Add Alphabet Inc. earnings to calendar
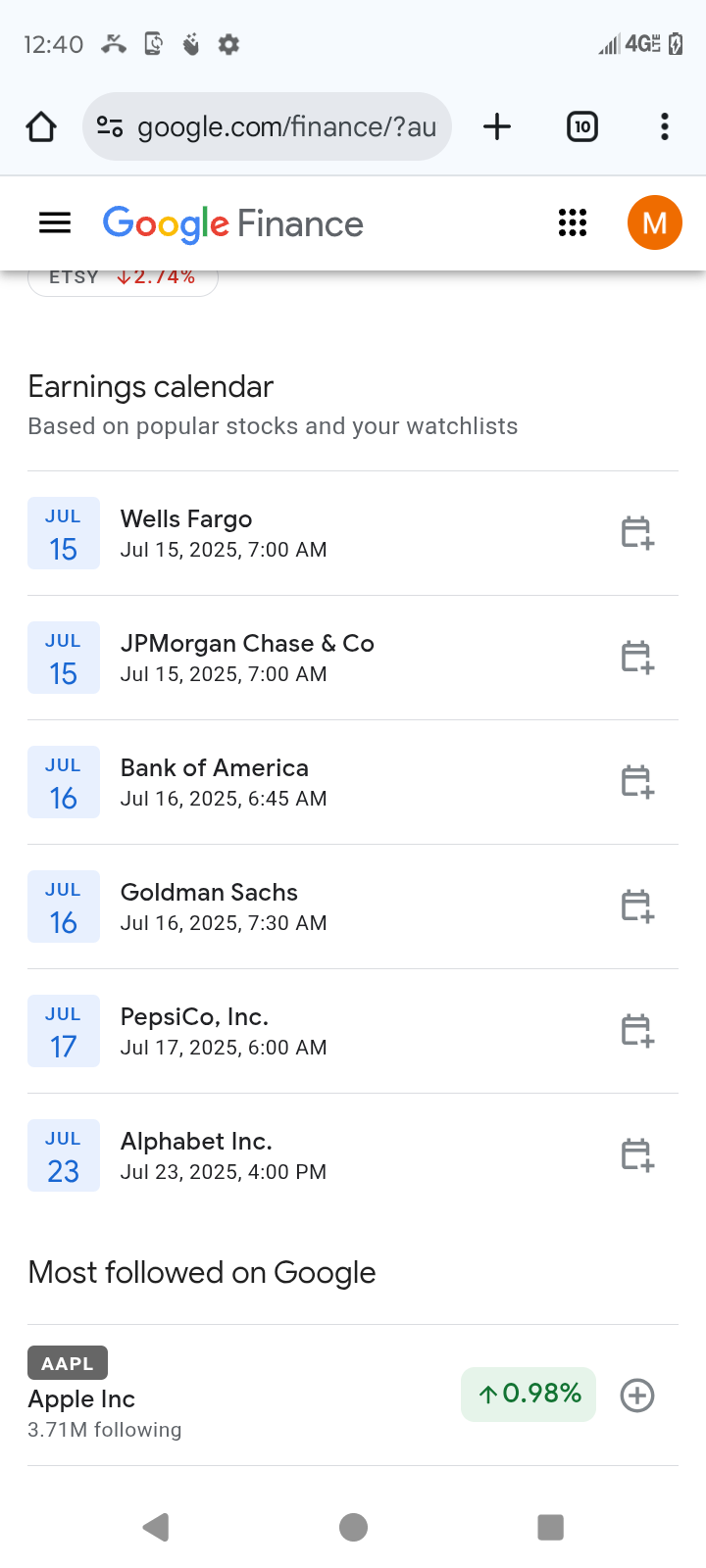The height and width of the screenshot is (1568, 706). click(637, 1155)
